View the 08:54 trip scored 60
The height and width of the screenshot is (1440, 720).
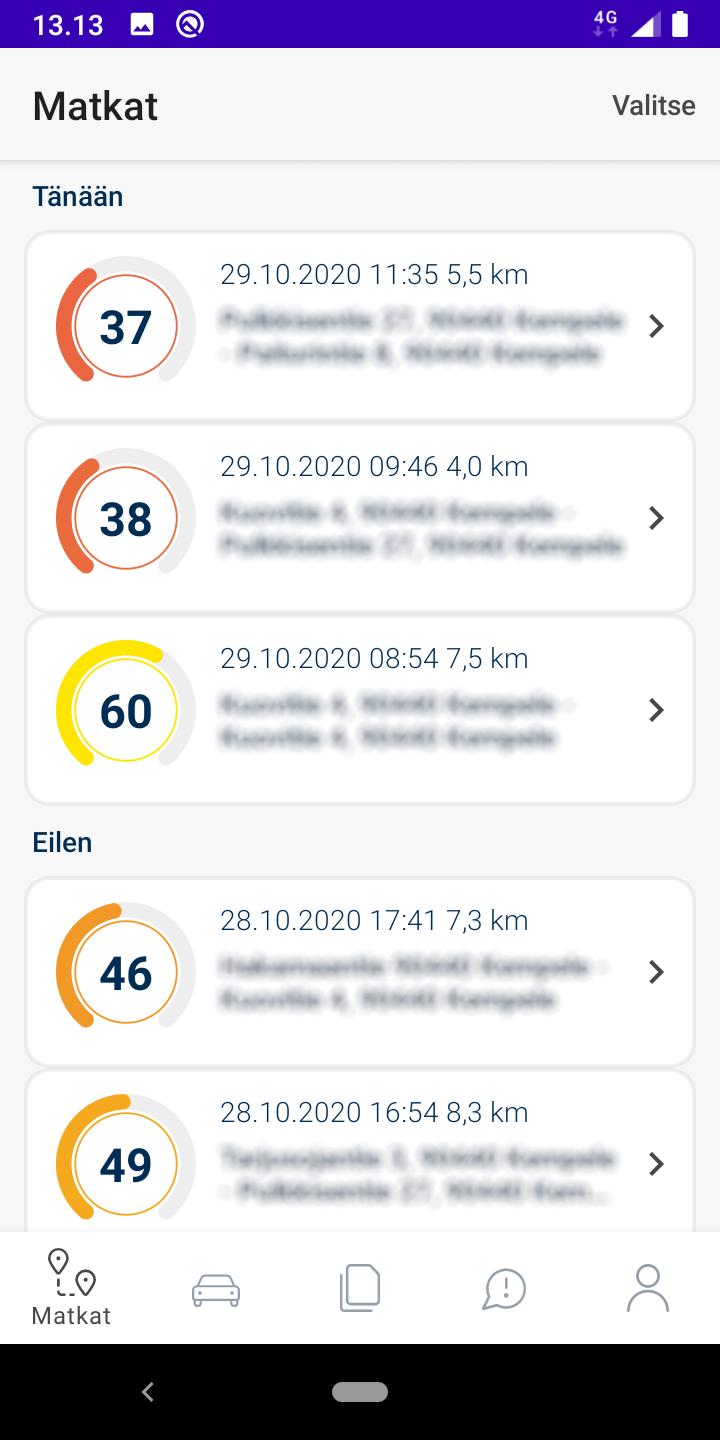(360, 710)
